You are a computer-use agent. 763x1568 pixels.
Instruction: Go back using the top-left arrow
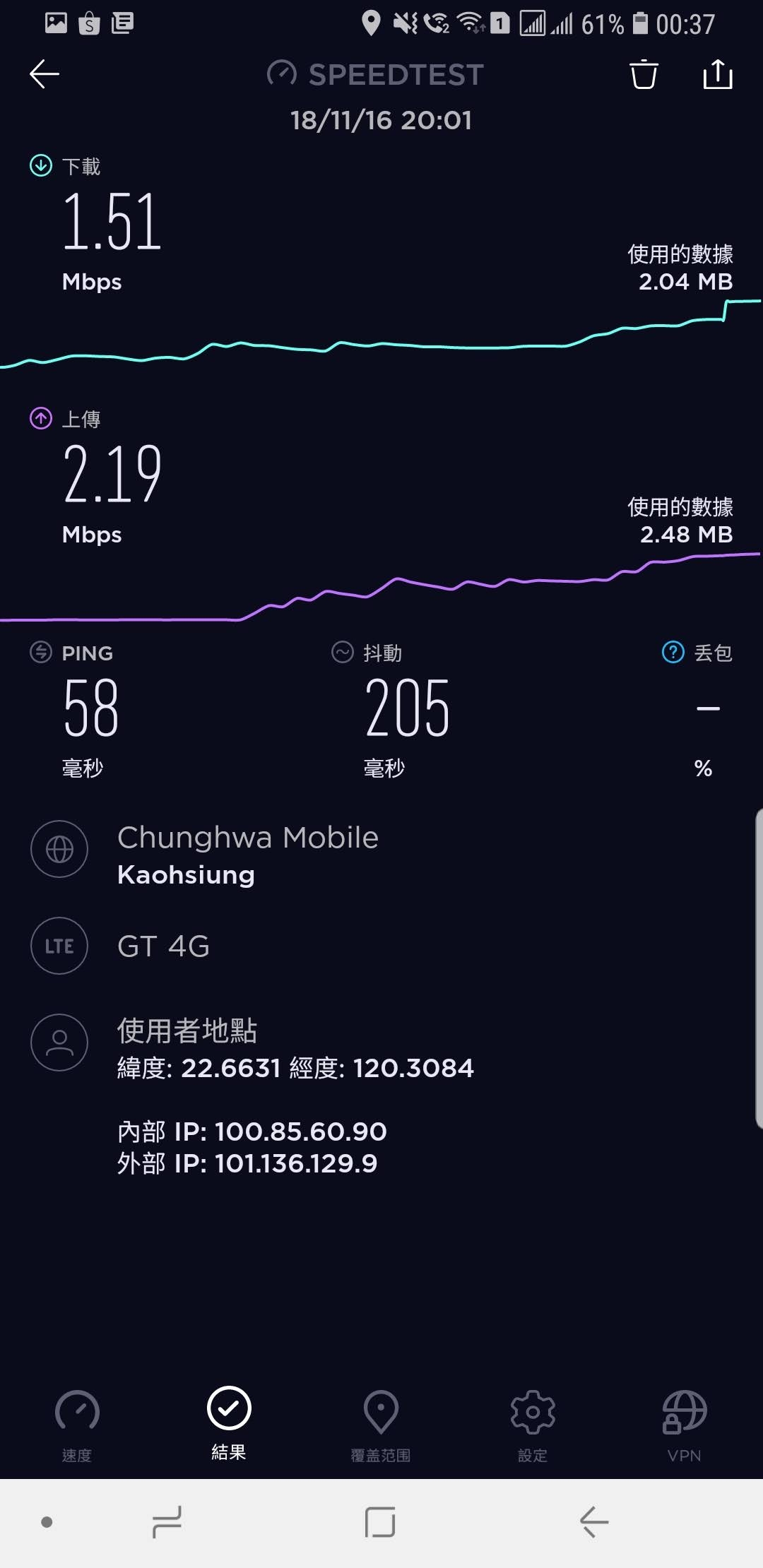pyautogui.click(x=44, y=74)
